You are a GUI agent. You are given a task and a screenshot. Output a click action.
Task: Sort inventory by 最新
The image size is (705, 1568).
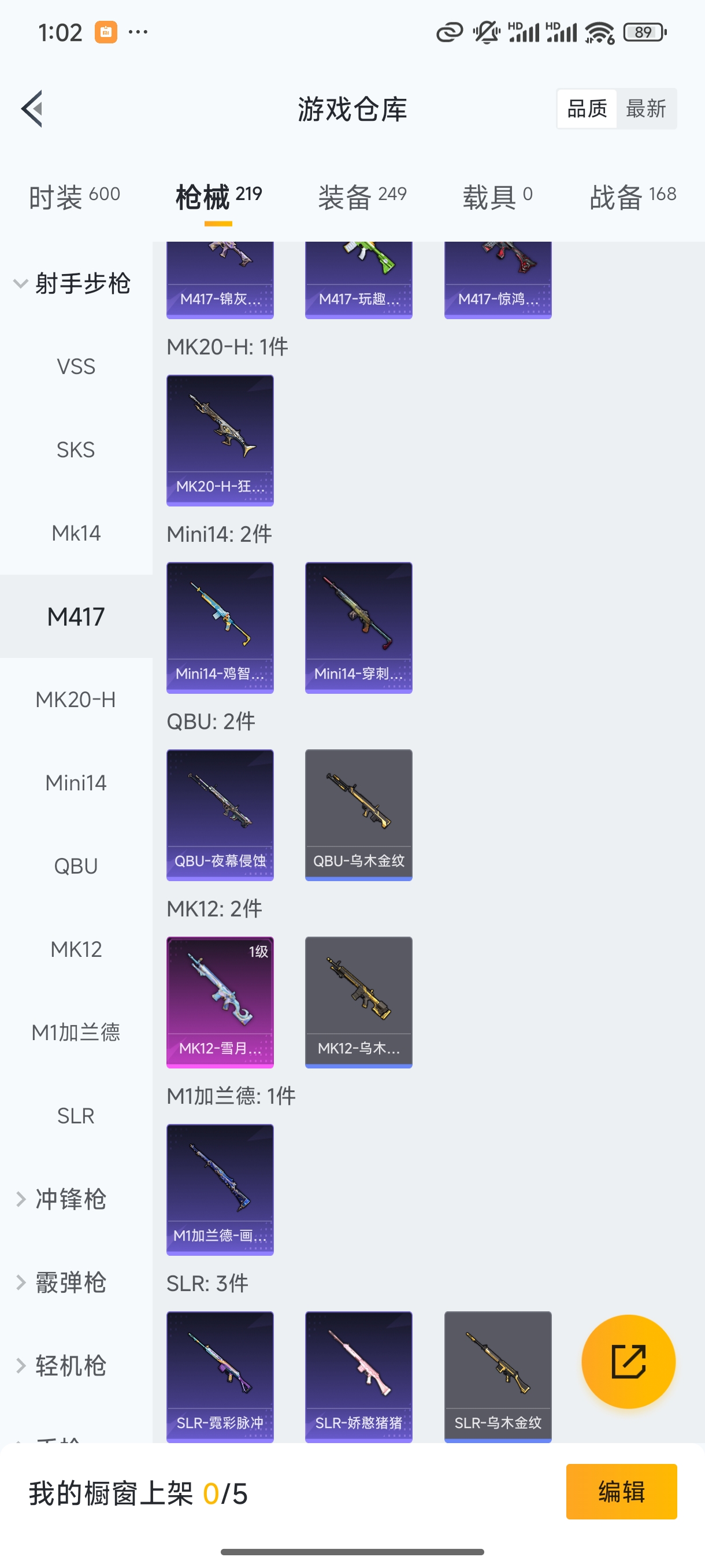(645, 109)
